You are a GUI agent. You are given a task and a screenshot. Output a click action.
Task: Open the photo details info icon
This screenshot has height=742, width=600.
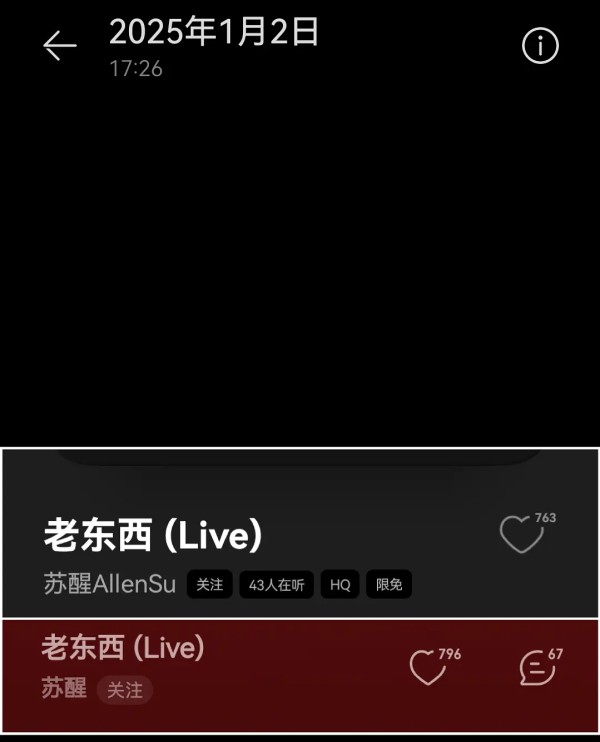pos(540,45)
